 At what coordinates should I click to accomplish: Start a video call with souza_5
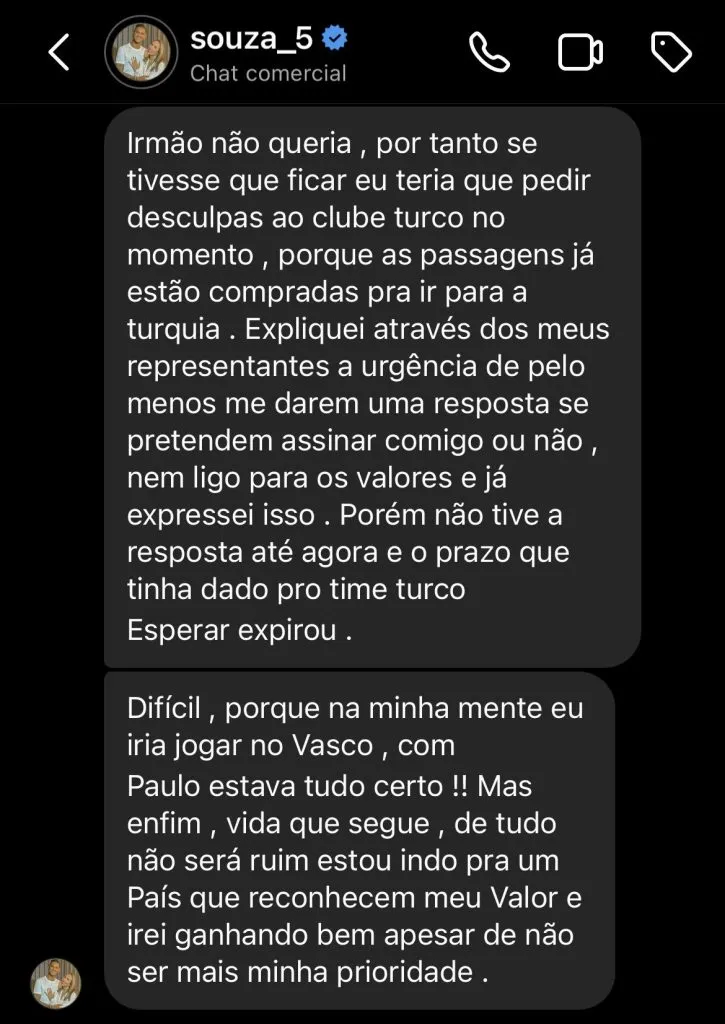click(580, 52)
